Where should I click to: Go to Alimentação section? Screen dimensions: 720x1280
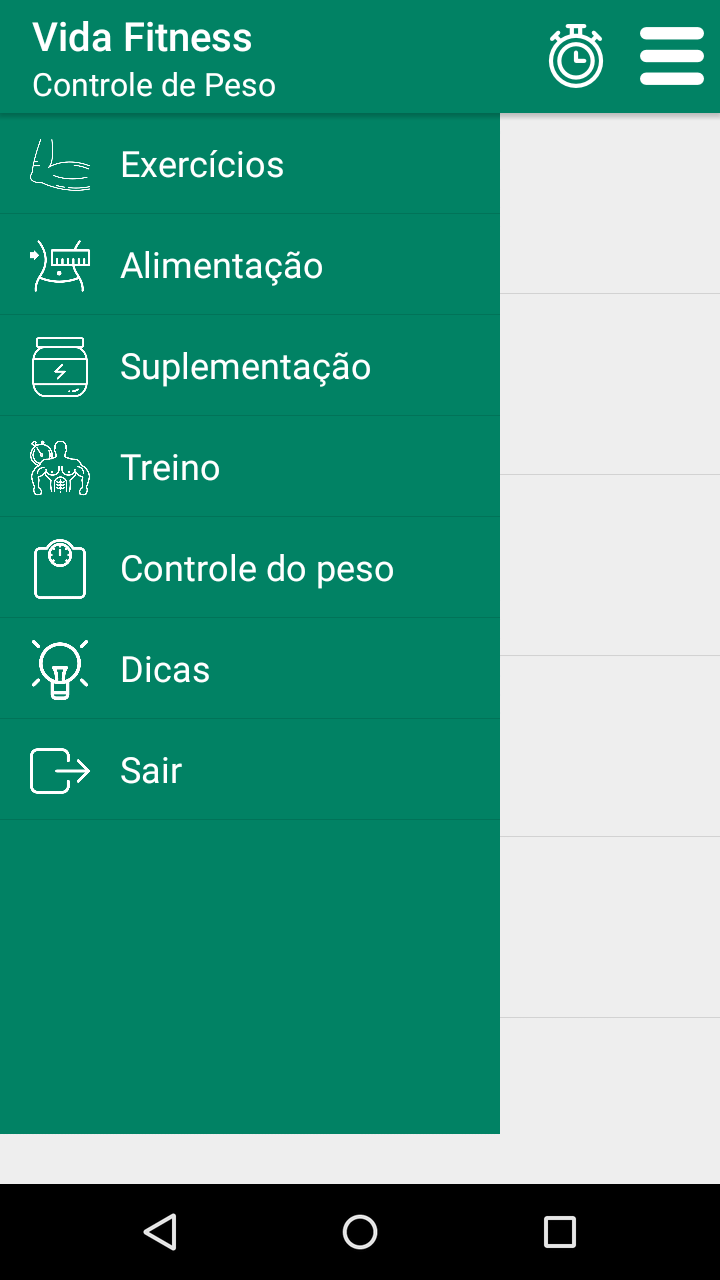click(250, 265)
